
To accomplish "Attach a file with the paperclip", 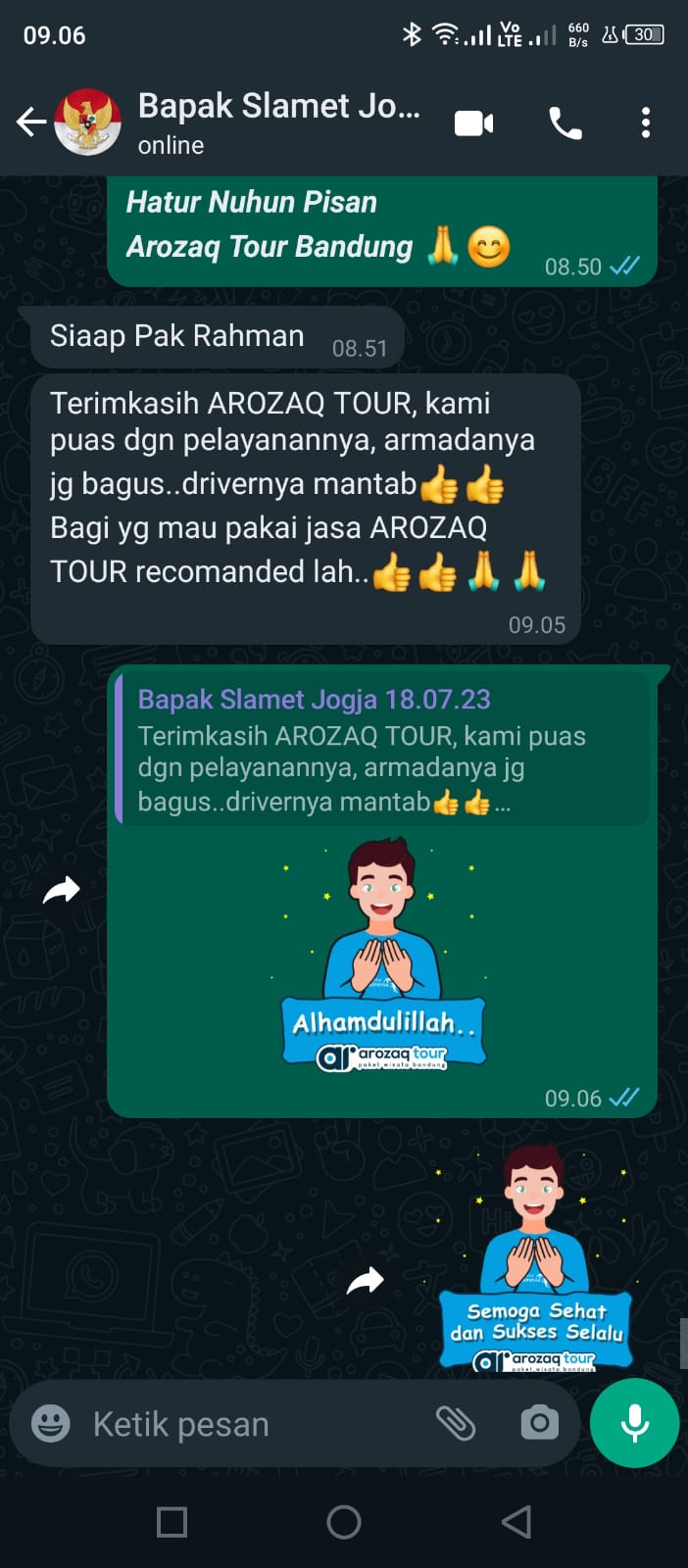I will (456, 1423).
